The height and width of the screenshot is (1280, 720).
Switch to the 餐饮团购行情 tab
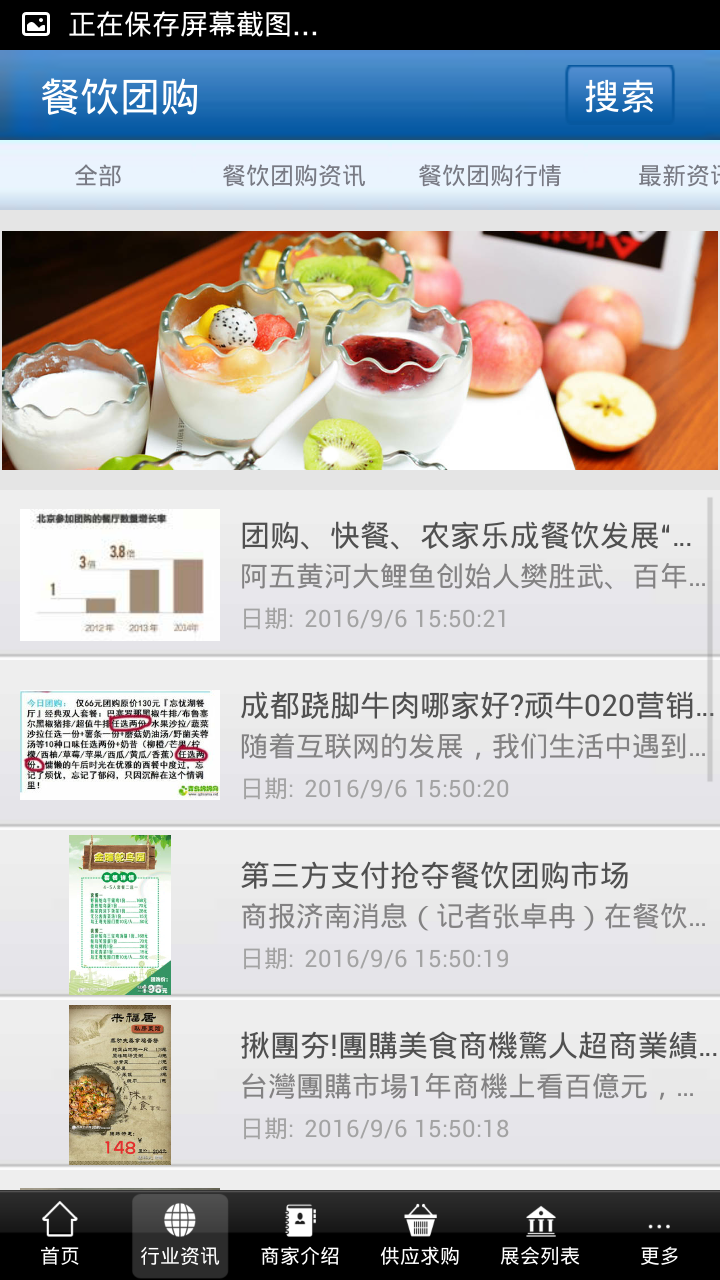(x=489, y=176)
